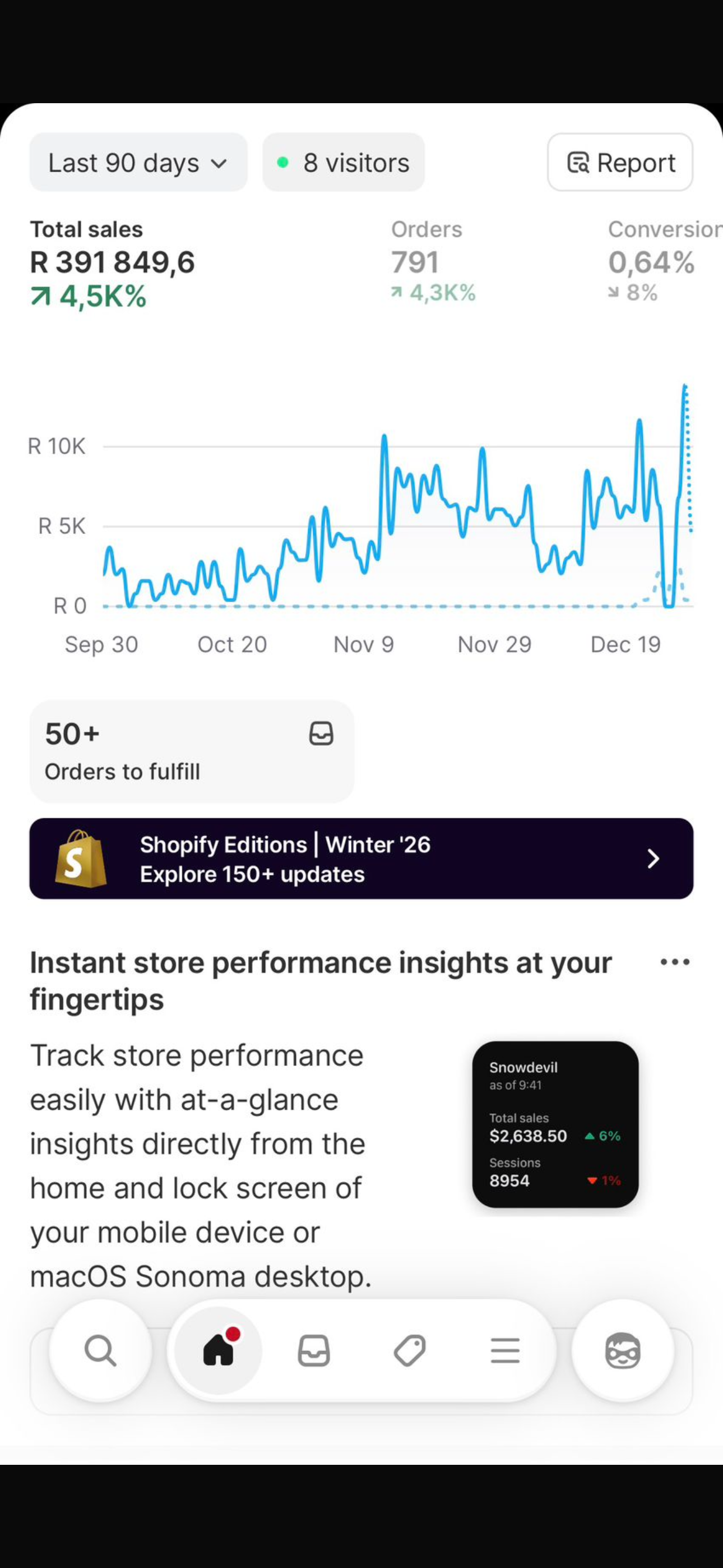
Task: Open the Last 90 days date range dropdown
Action: click(x=138, y=163)
